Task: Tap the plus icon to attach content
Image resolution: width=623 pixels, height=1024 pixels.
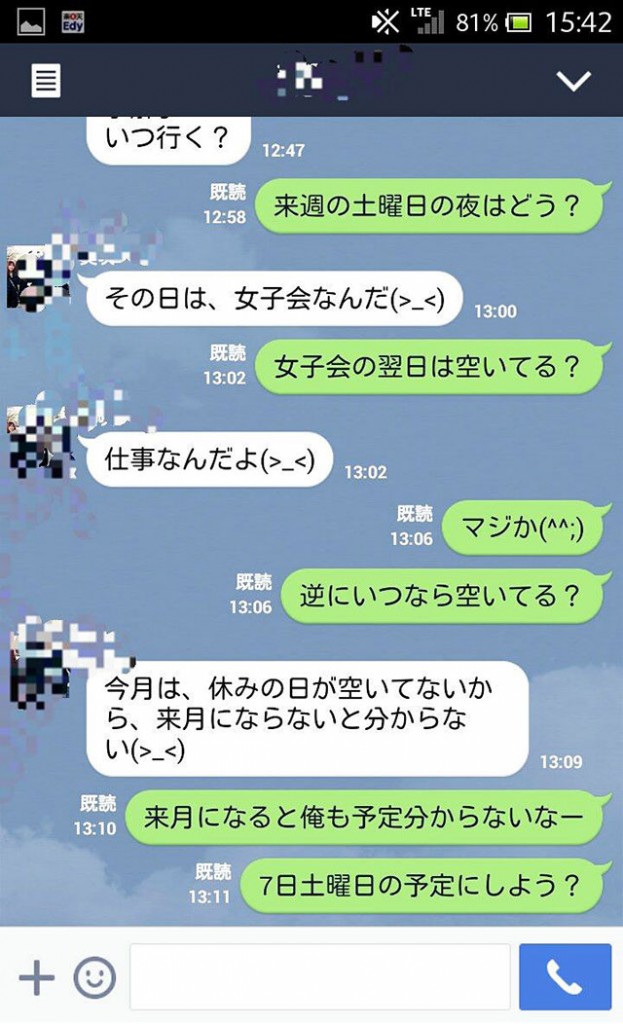Action: (36, 977)
